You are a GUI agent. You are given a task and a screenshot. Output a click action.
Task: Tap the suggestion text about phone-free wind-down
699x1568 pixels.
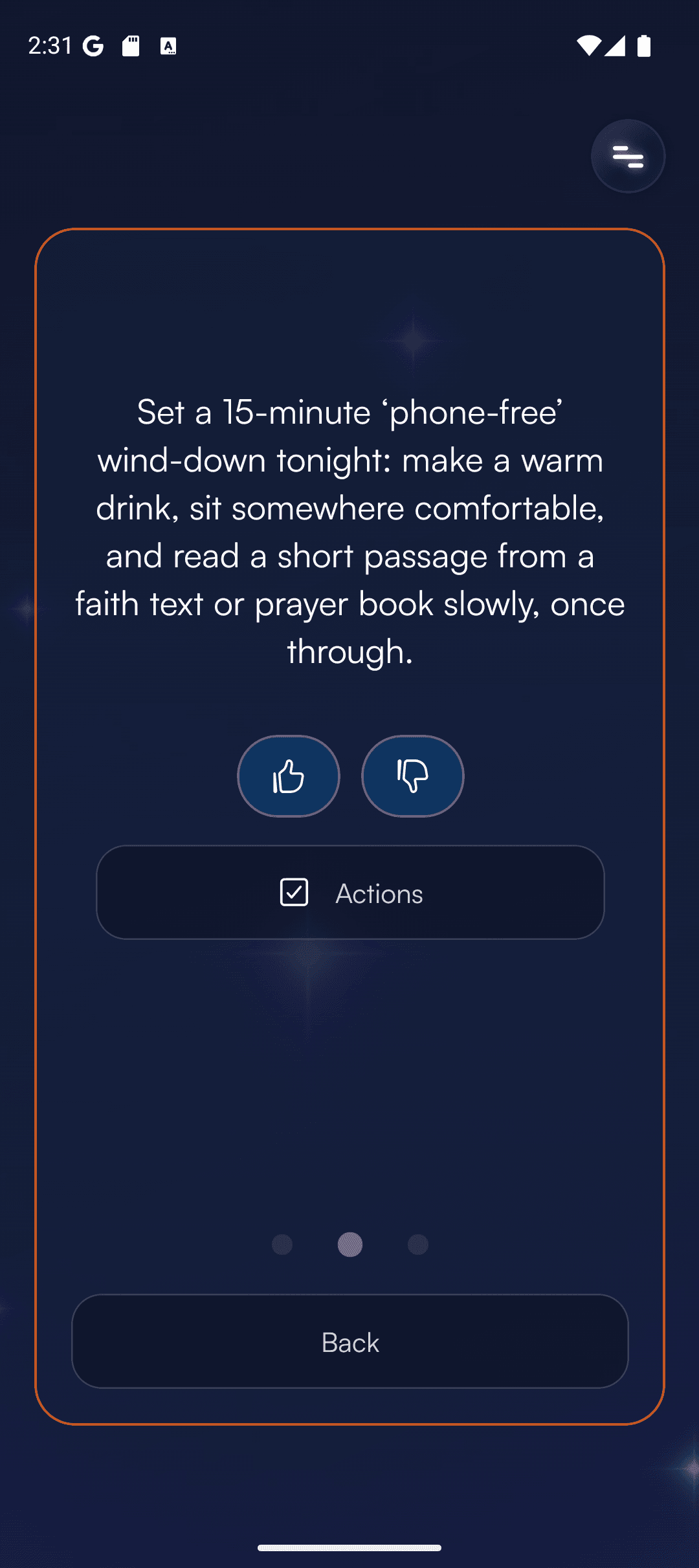coord(349,530)
